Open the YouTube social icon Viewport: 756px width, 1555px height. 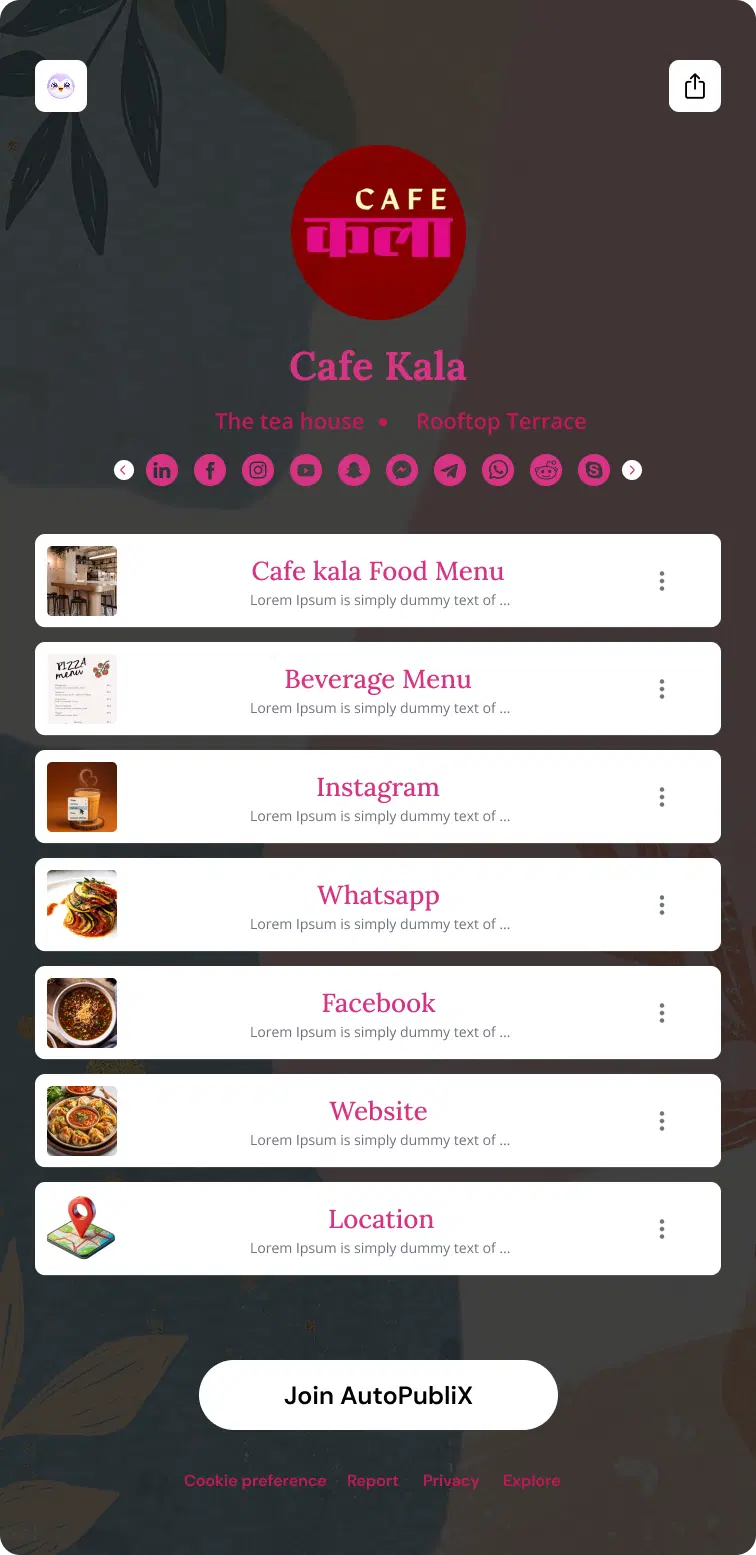[306, 470]
